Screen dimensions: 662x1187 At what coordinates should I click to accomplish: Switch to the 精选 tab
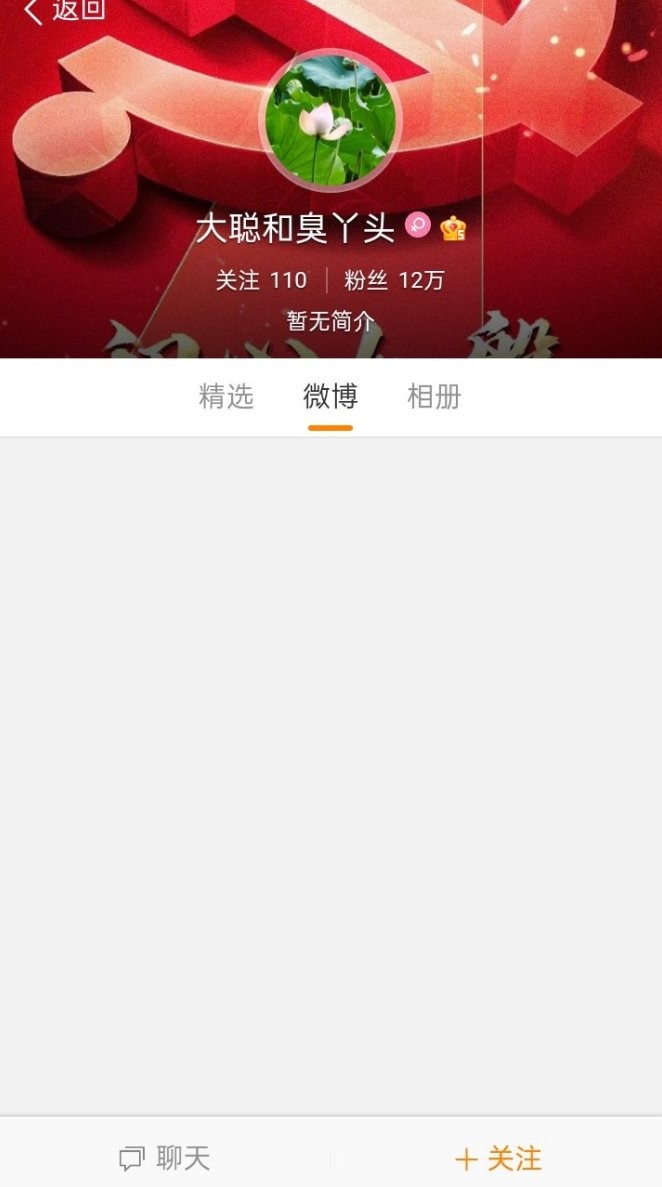[x=226, y=396]
